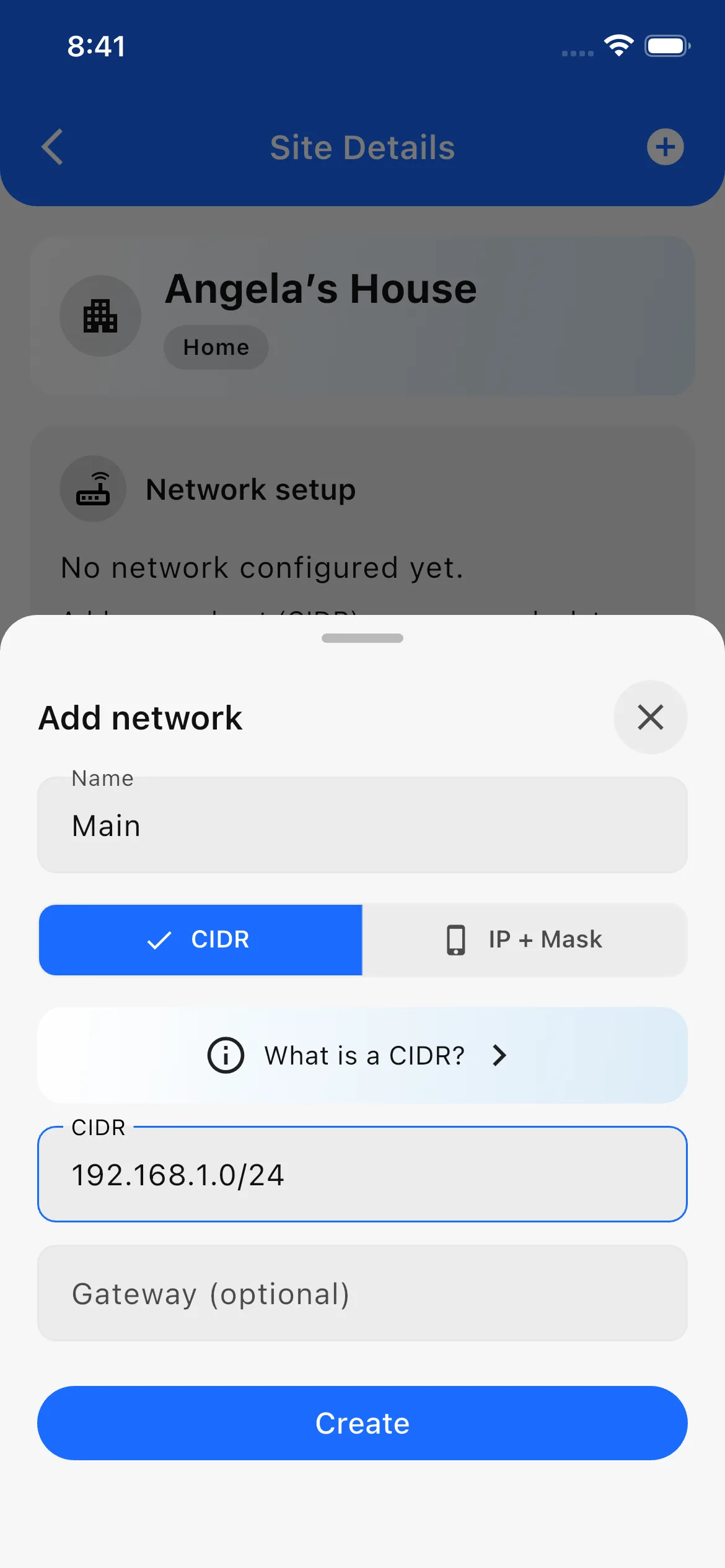Dismiss the Add network sheet with the X

[650, 717]
